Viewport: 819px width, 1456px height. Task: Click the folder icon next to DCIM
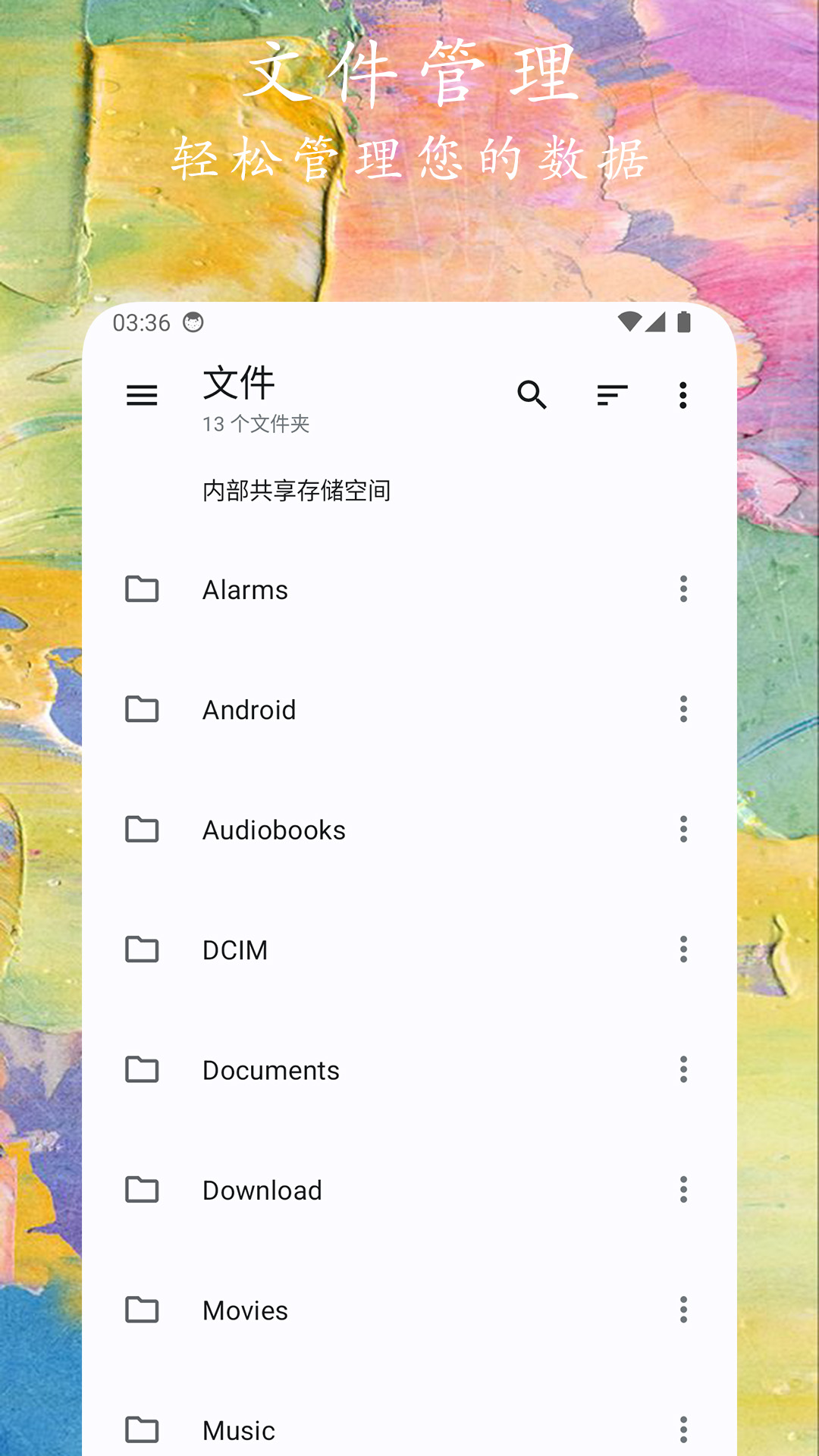point(142,949)
